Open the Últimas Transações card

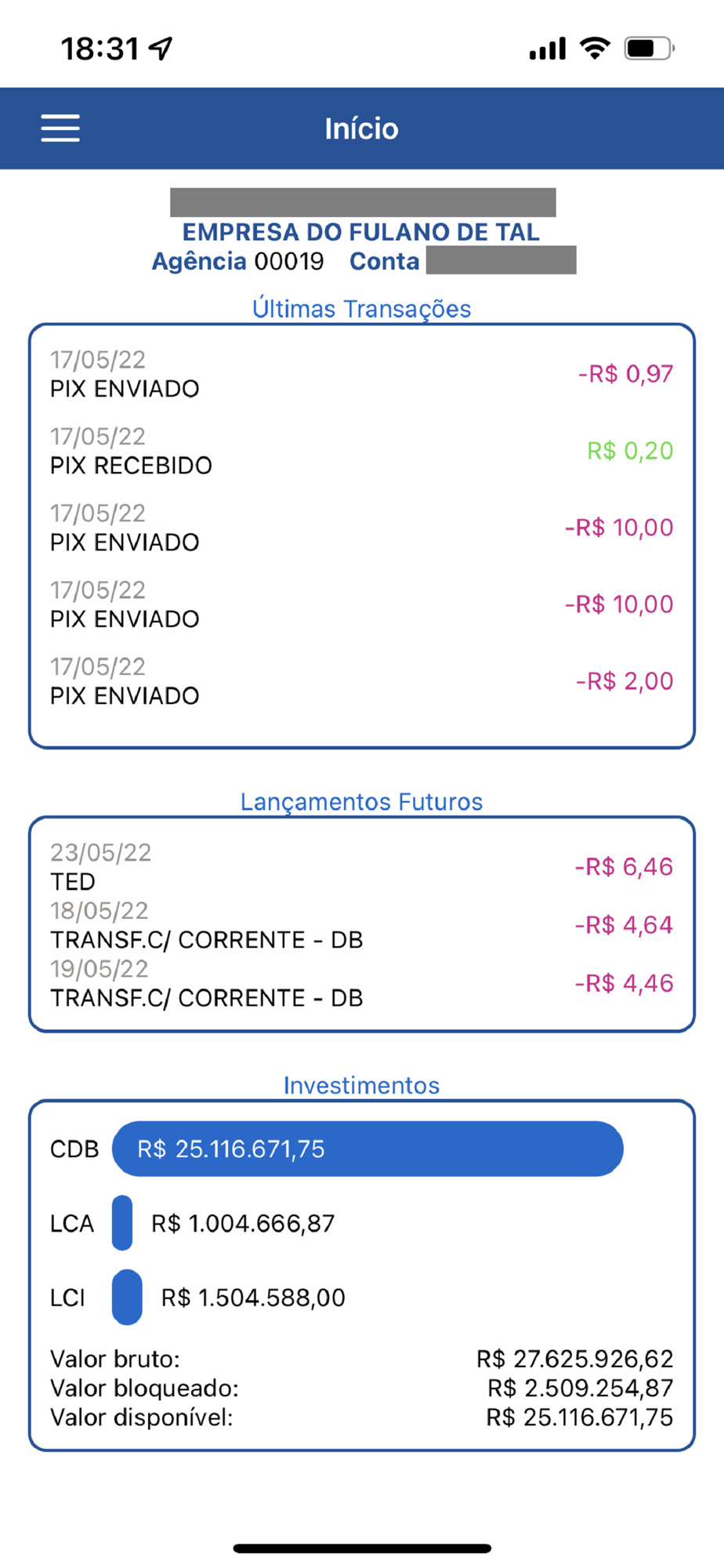click(361, 535)
